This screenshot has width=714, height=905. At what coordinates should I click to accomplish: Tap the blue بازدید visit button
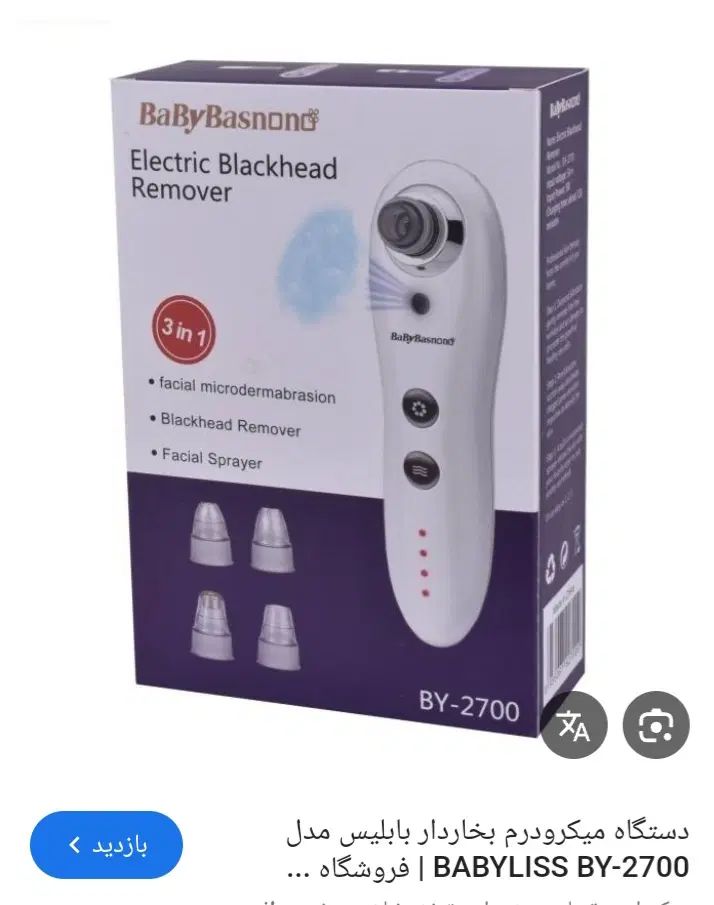click(107, 845)
